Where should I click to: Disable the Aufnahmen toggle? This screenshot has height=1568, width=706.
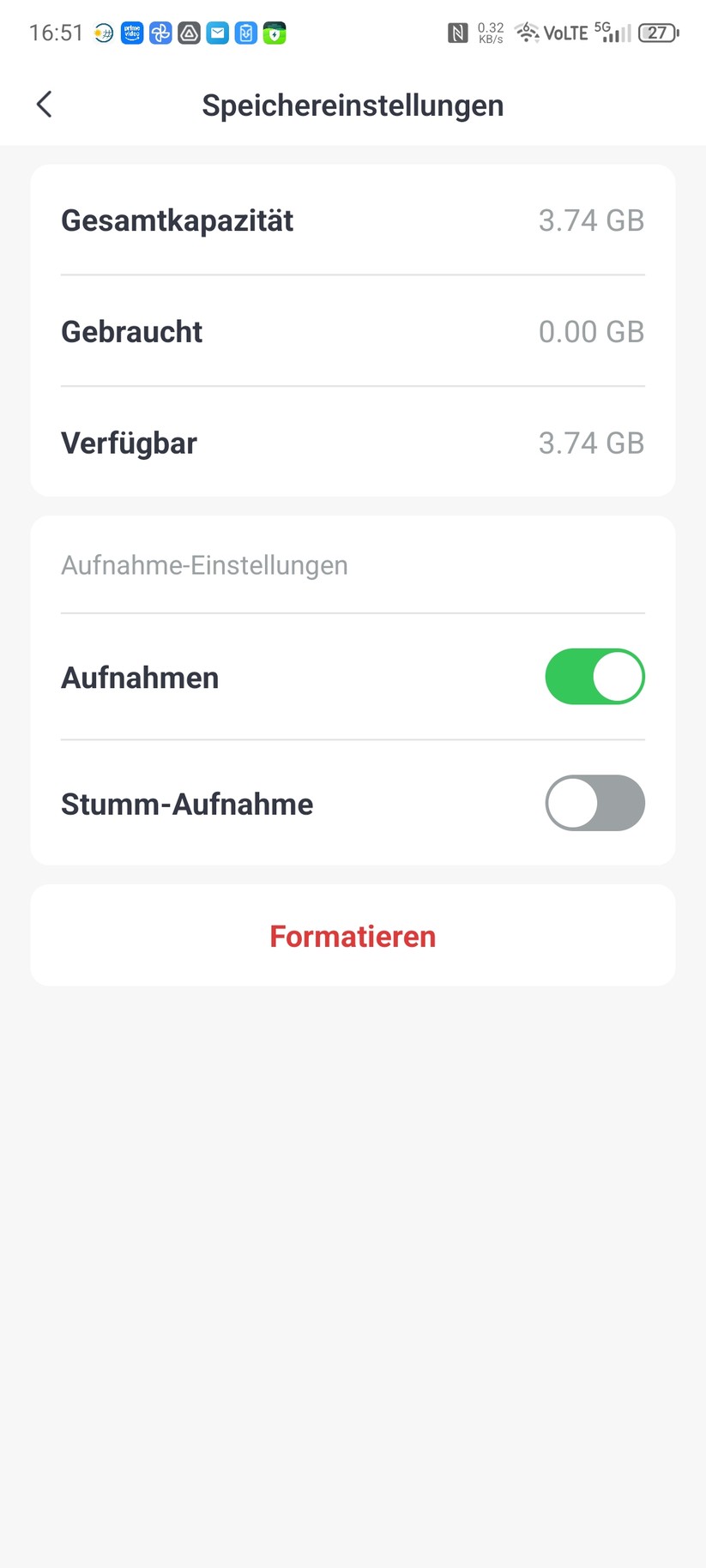594,677
